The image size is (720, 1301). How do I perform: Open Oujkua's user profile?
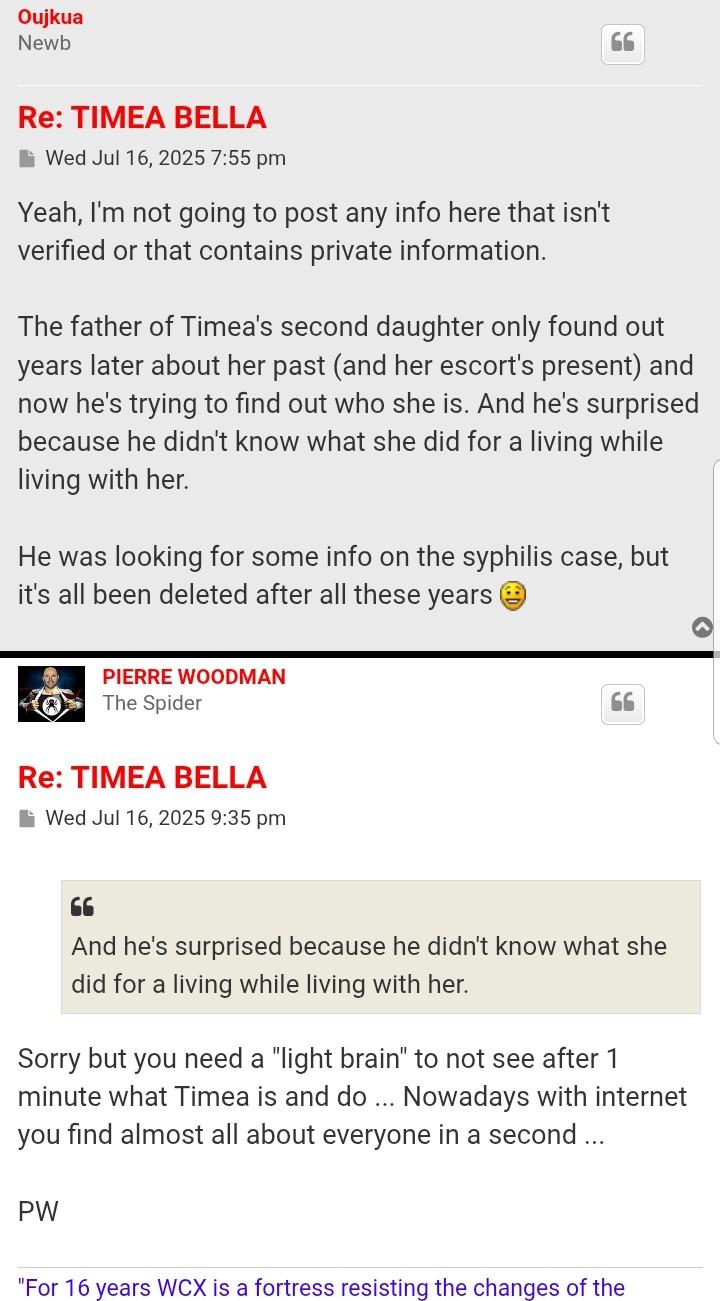(50, 17)
